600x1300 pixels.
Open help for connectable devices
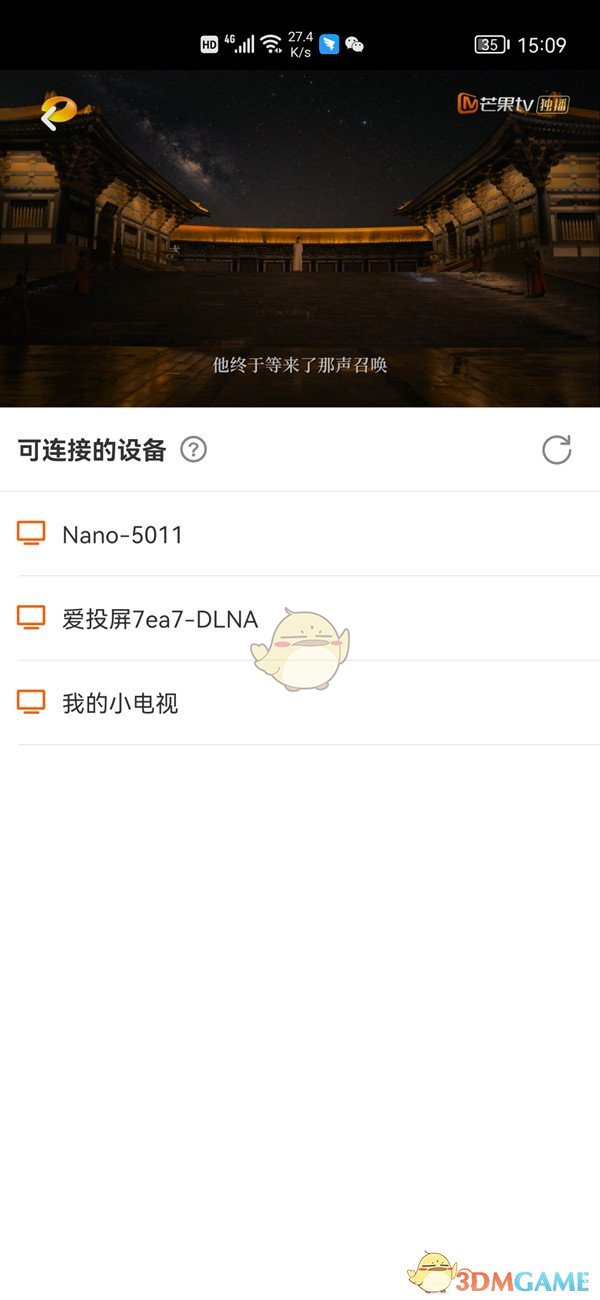coord(193,450)
